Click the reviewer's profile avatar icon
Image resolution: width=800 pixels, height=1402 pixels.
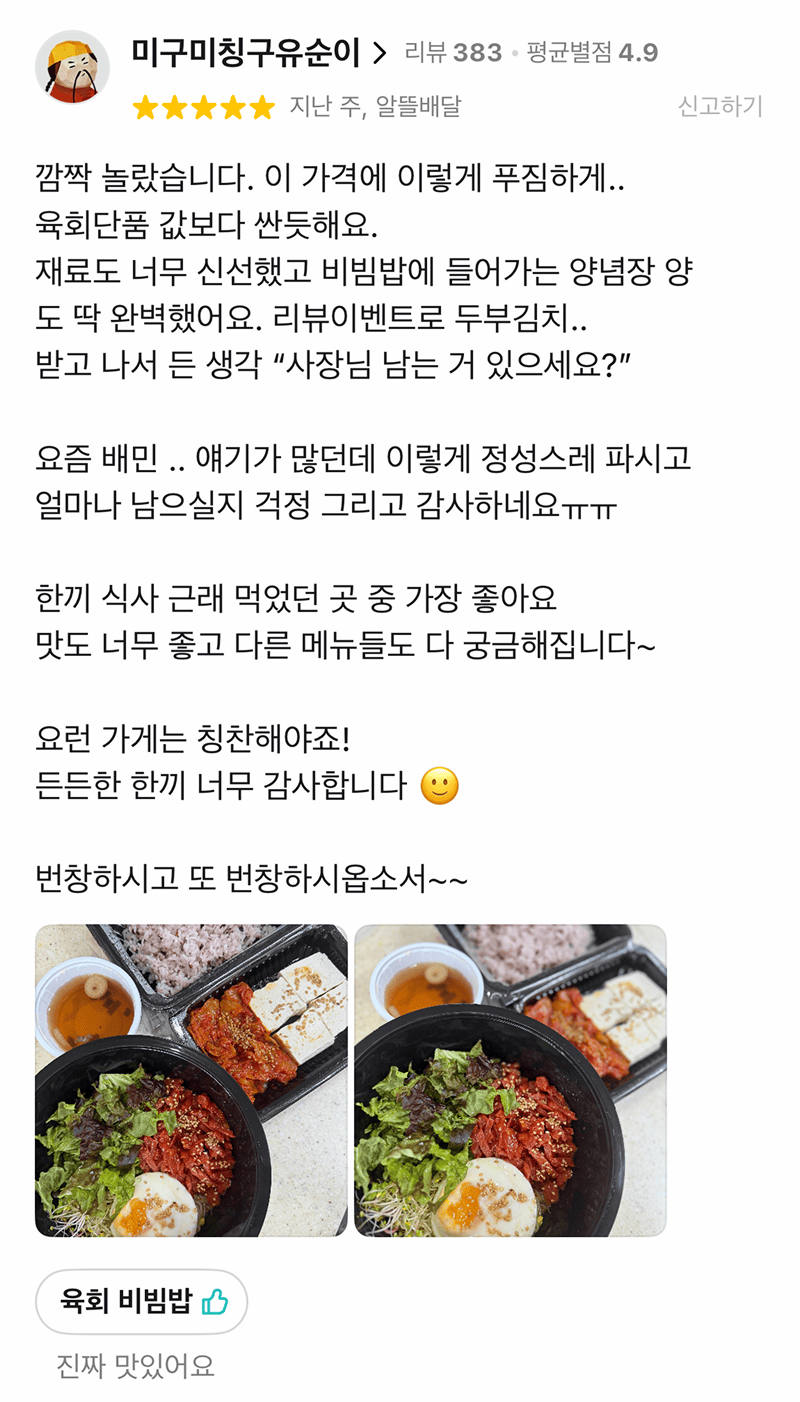[x=71, y=63]
